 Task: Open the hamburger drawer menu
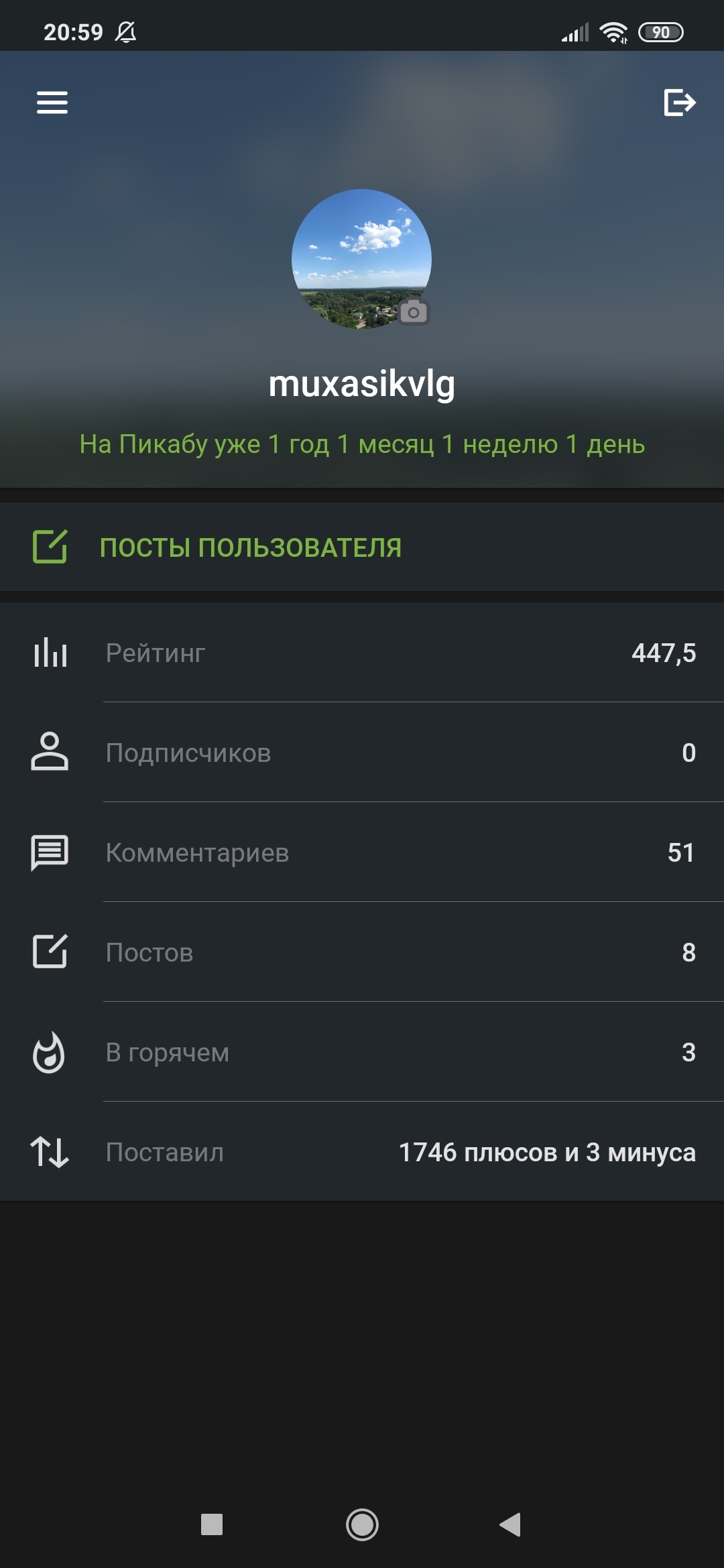[x=52, y=103]
